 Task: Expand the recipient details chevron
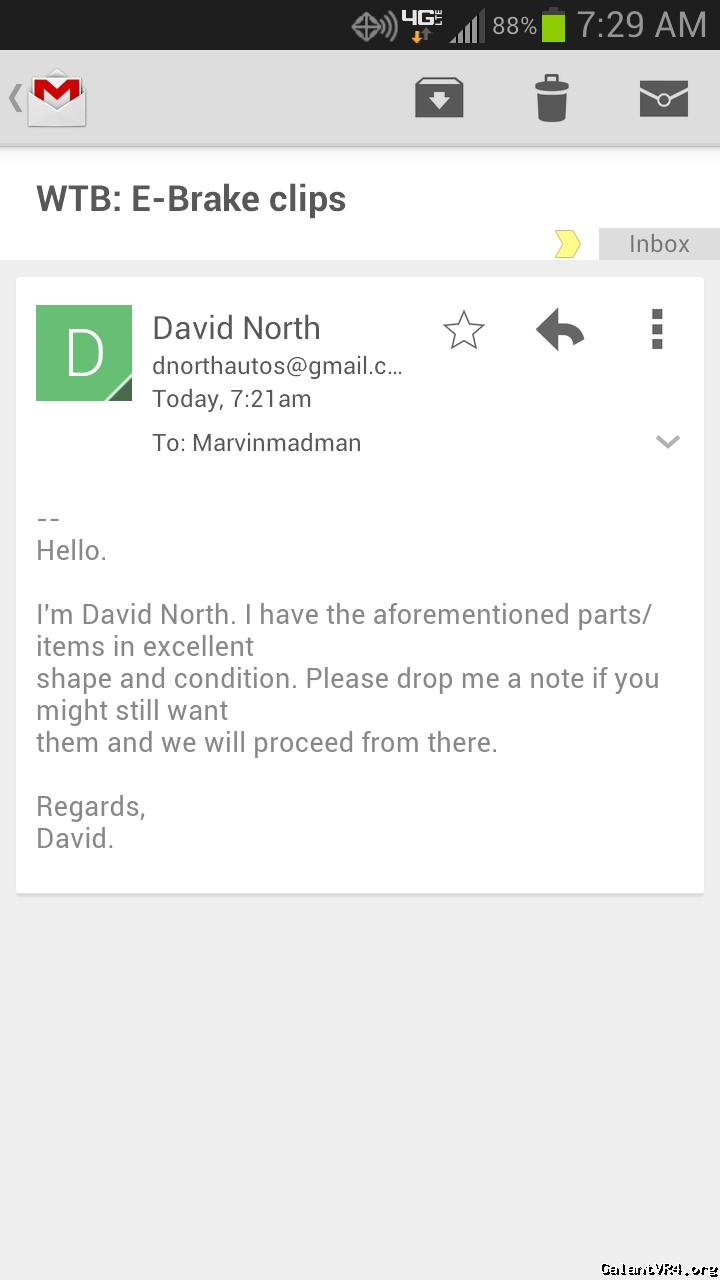tap(668, 441)
